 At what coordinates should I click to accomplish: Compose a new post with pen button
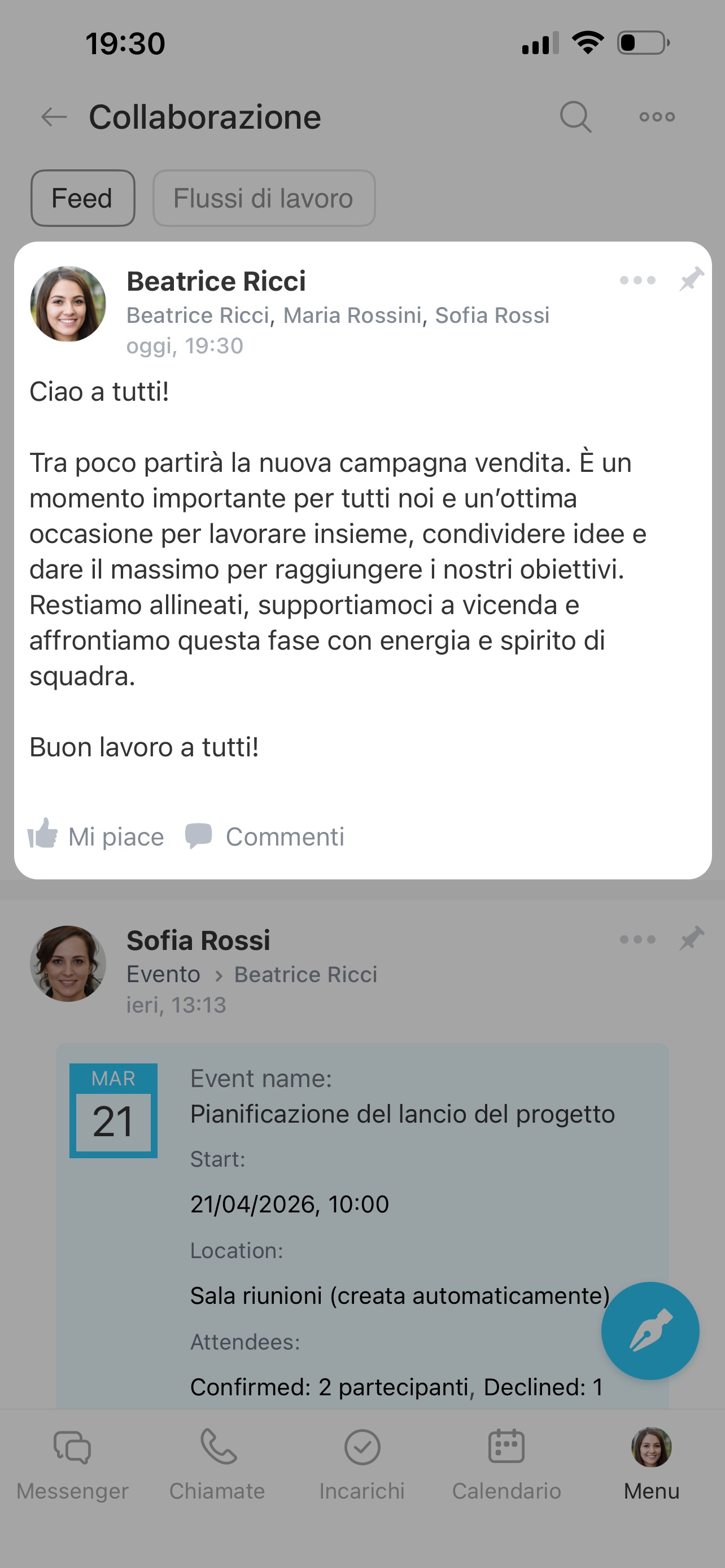(x=650, y=1330)
